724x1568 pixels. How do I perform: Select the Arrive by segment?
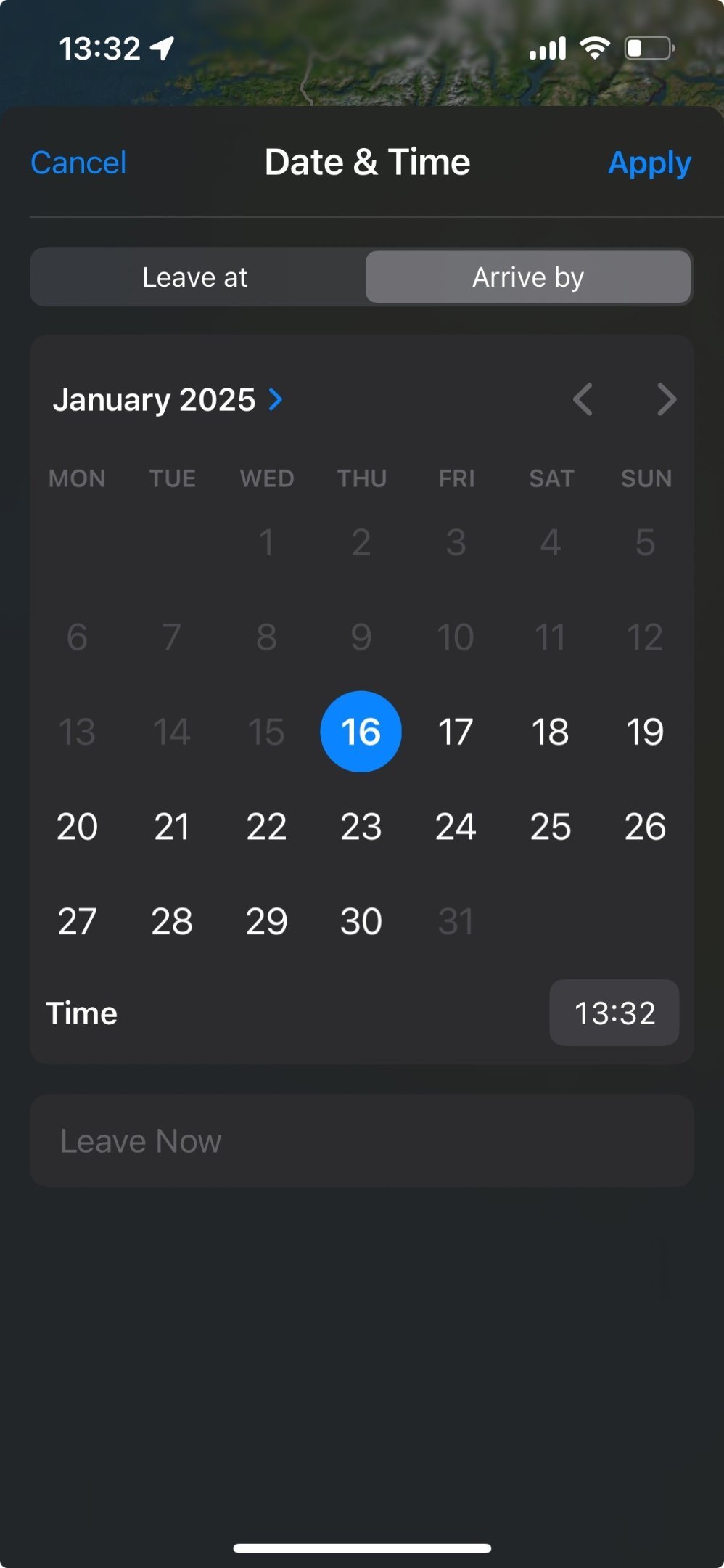(528, 277)
